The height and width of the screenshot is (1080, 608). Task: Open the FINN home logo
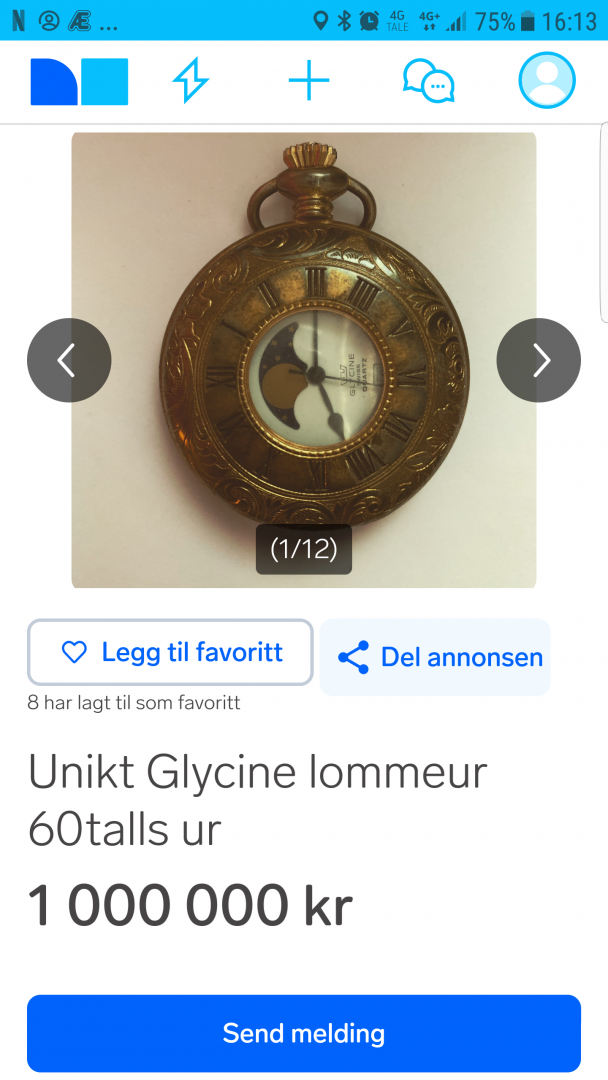point(79,81)
